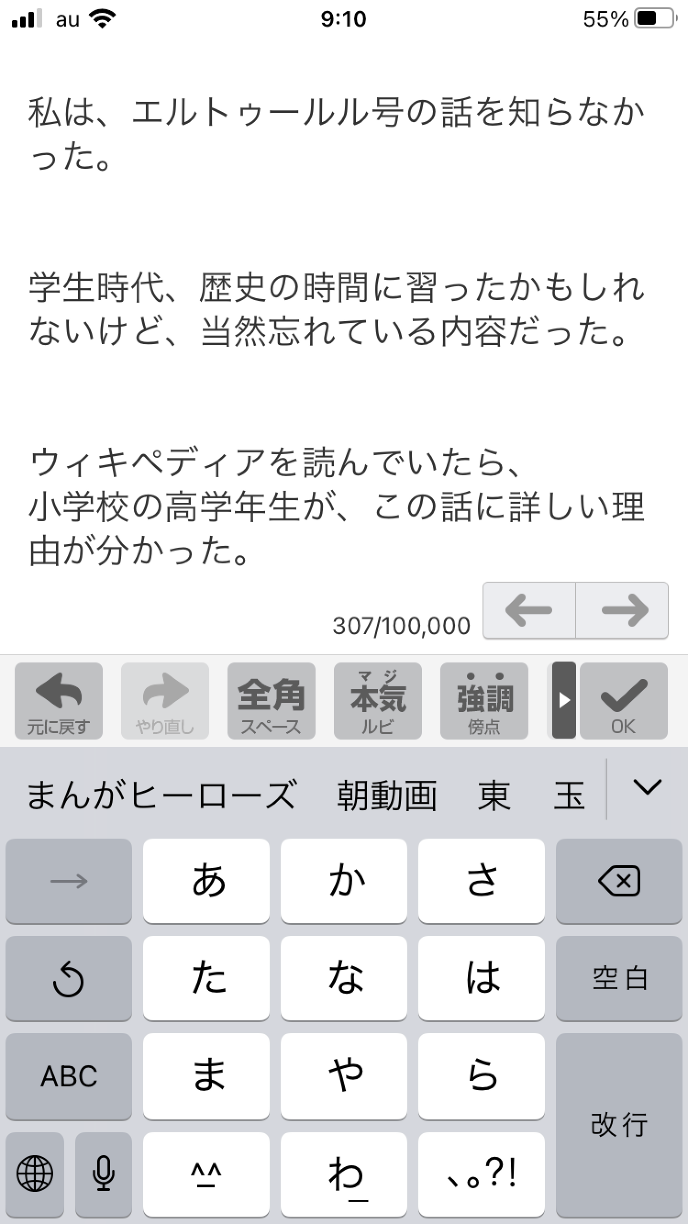This screenshot has width=688, height=1224.
Task: Apply emphasis dots with the 傍点 button
Action: point(484,701)
